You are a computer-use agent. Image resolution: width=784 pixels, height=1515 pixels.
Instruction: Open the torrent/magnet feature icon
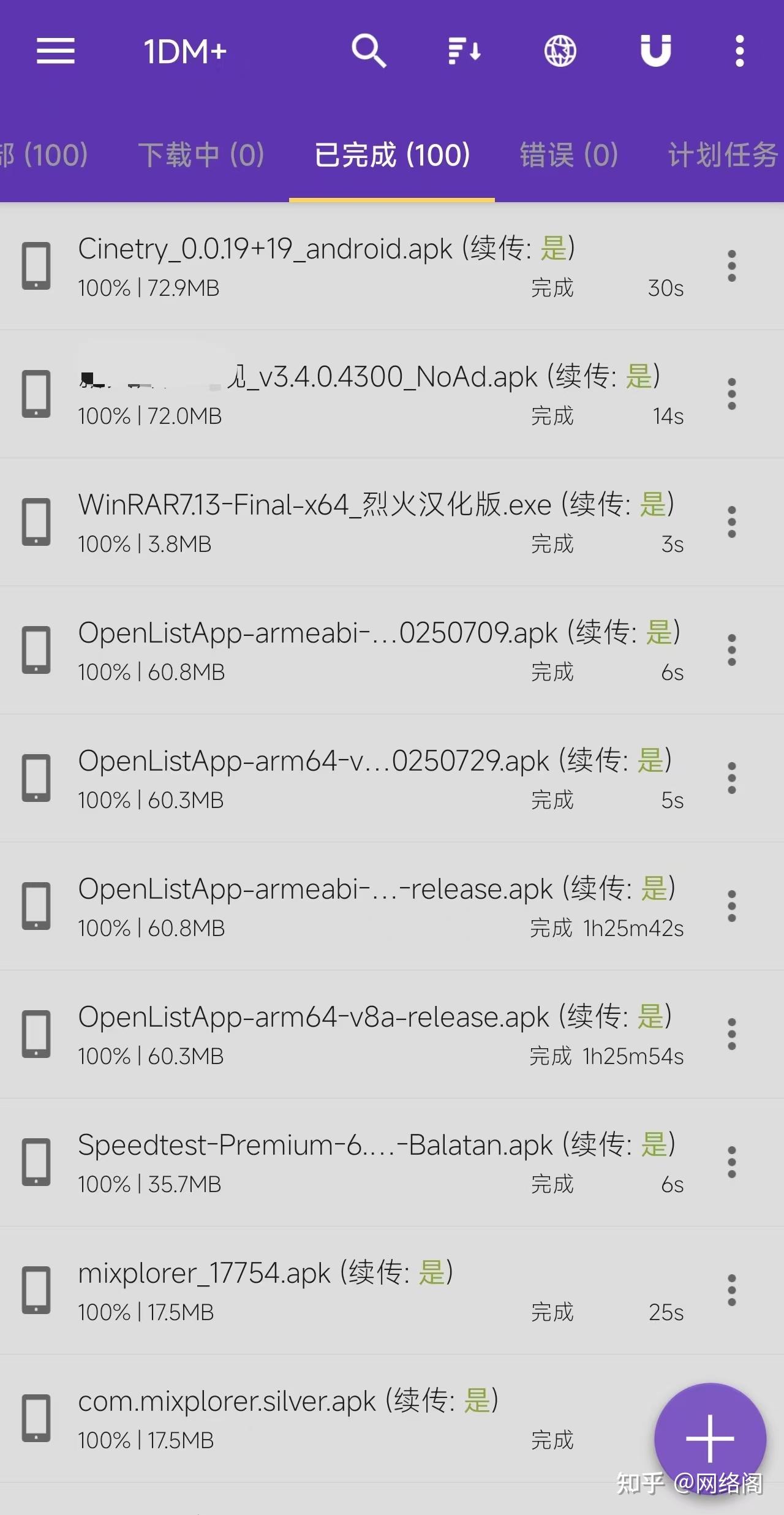coord(655,51)
